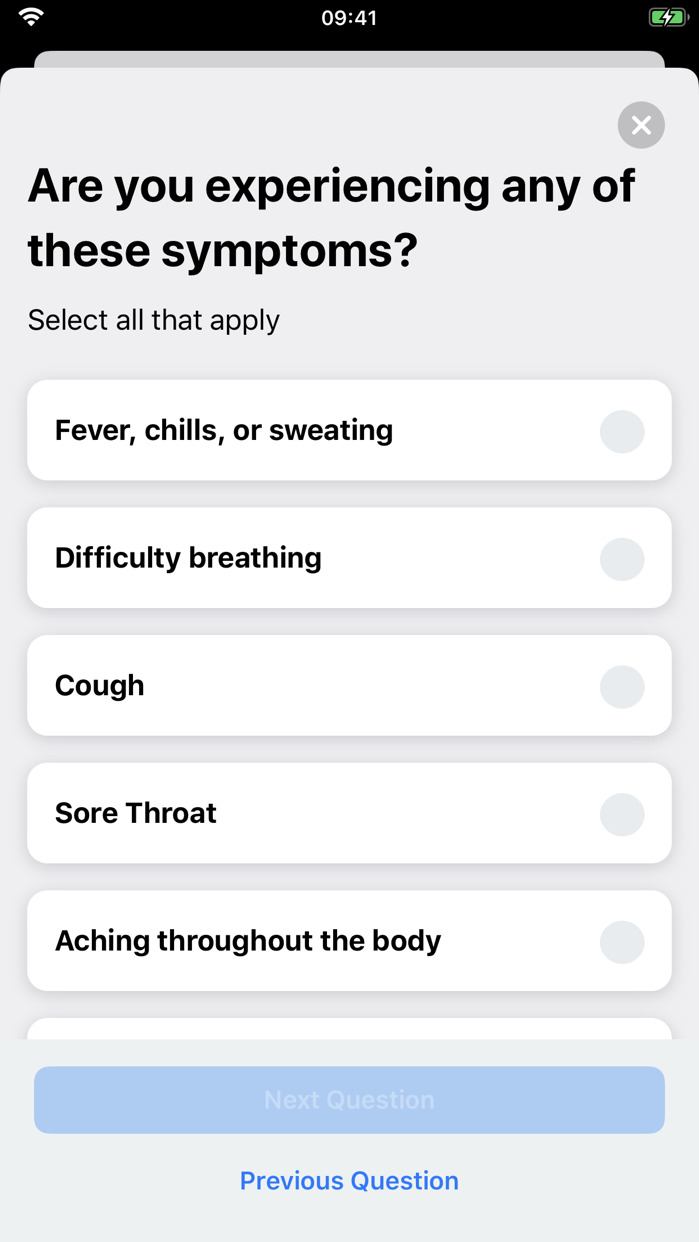Mark Cough as a symptom

621,686
